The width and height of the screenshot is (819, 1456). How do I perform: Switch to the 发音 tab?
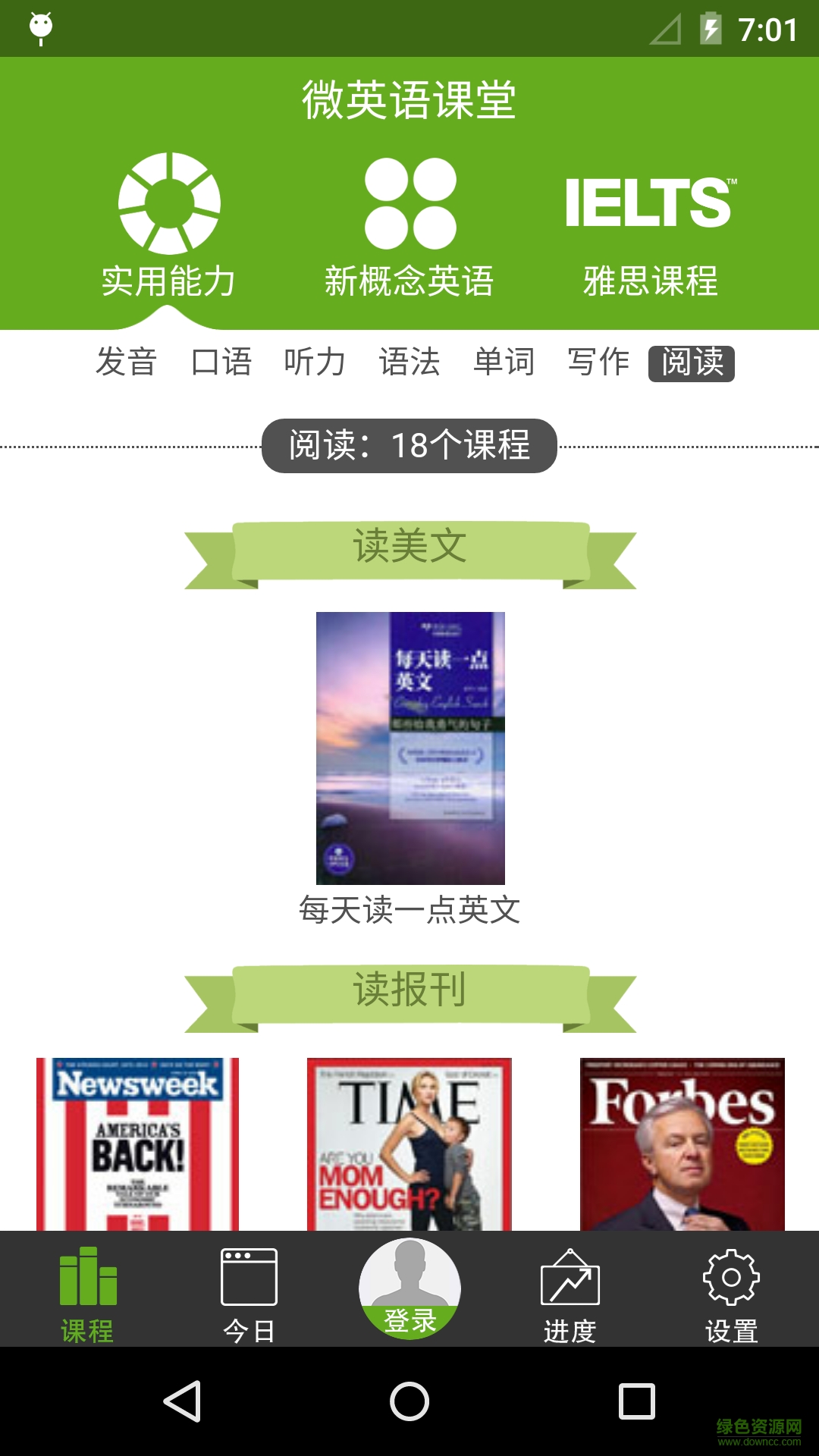point(126,362)
